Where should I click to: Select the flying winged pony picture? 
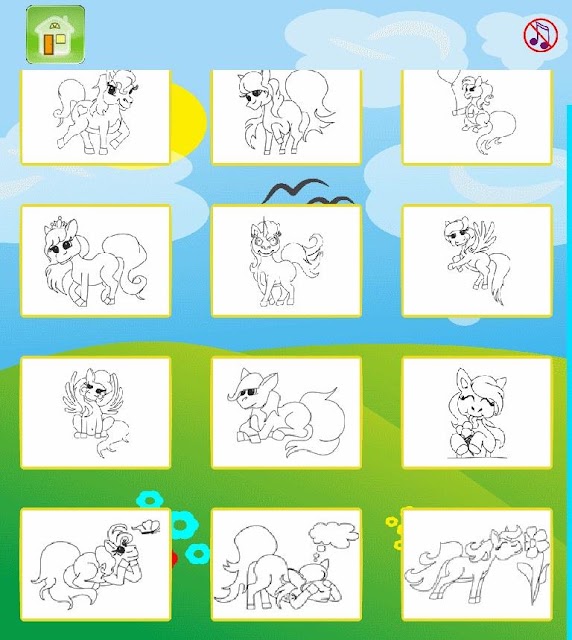477,261
